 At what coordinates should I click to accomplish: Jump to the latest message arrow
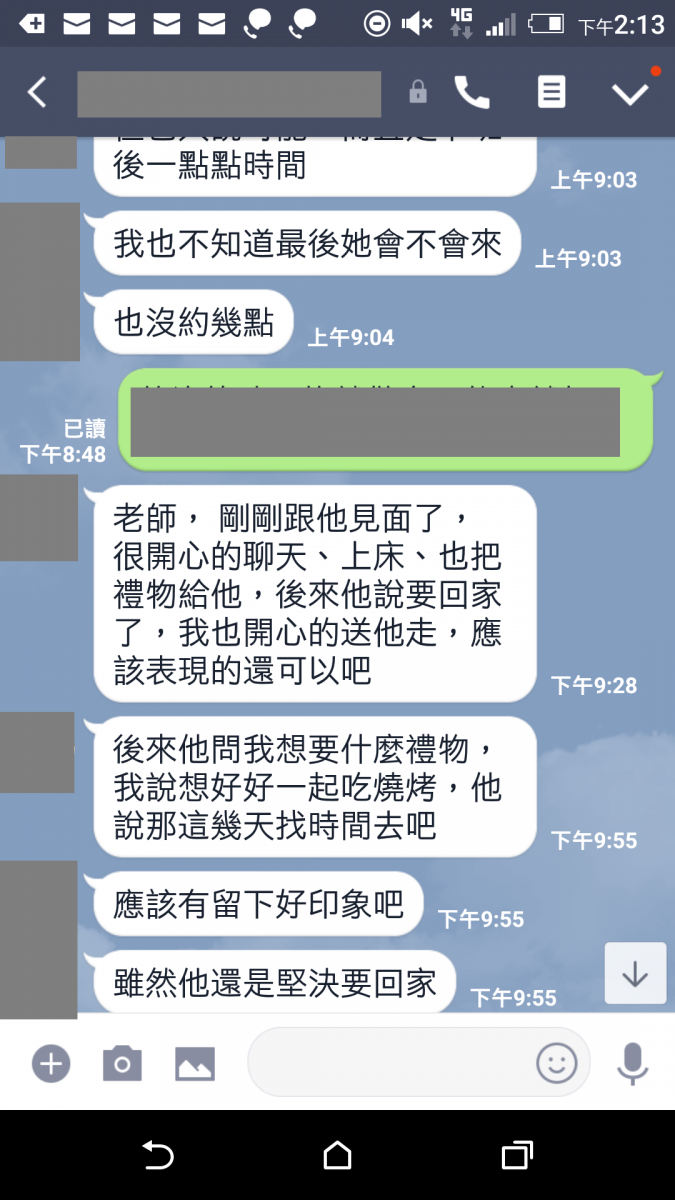(635, 973)
